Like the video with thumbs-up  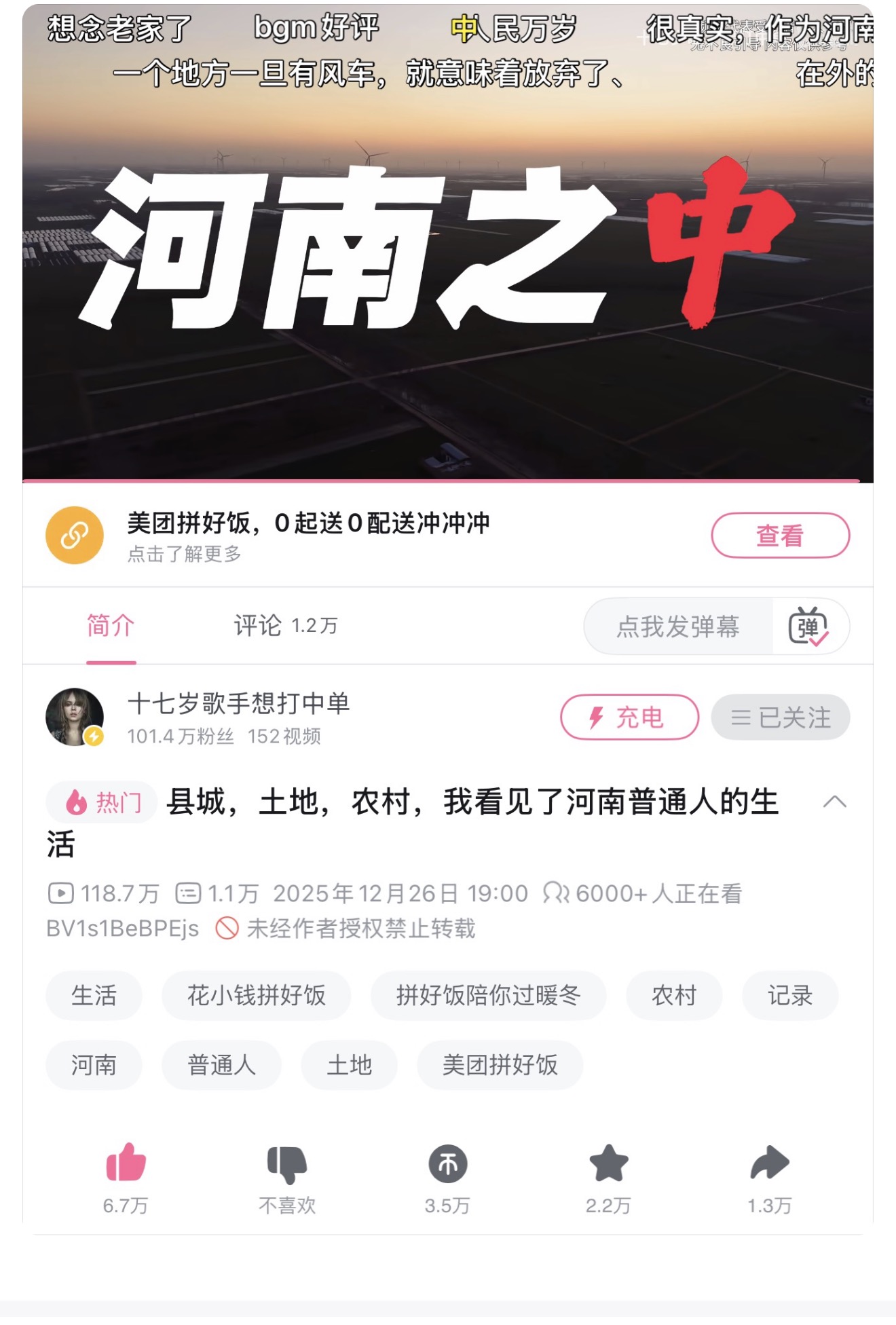pyautogui.click(x=126, y=1163)
